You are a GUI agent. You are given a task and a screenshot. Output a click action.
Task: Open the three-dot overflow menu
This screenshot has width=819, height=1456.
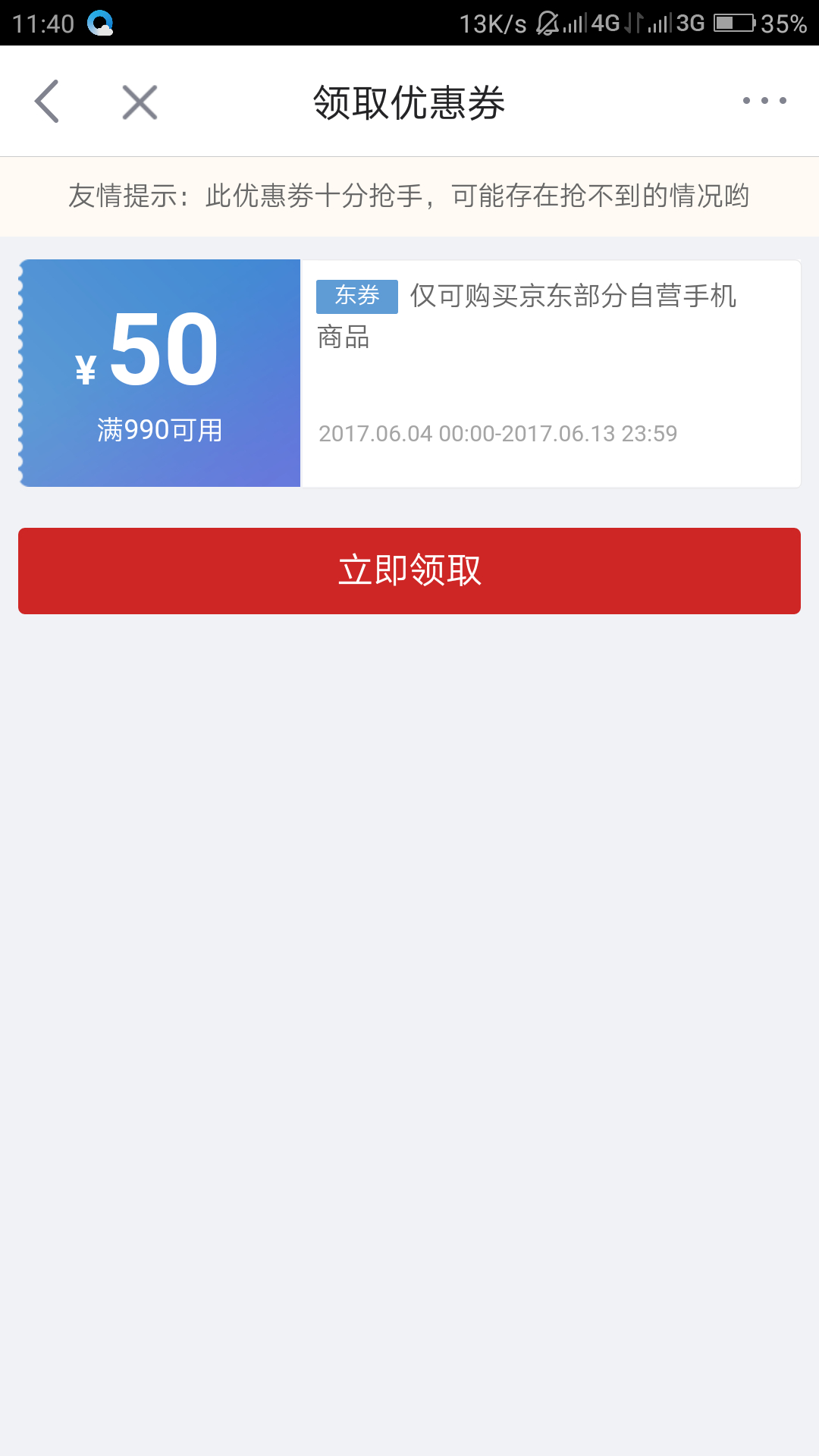click(764, 101)
